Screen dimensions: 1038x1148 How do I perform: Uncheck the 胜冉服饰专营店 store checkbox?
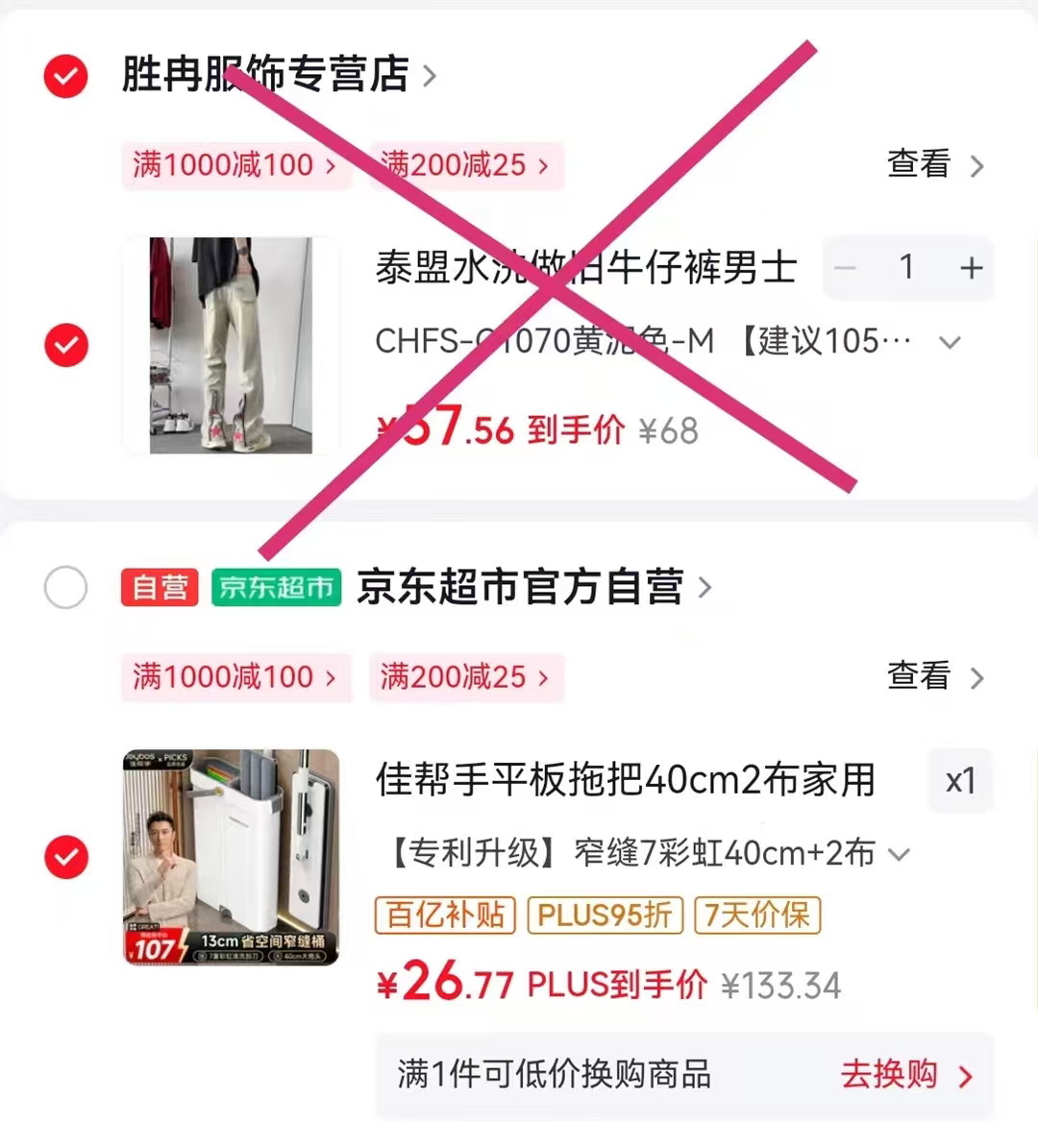click(x=65, y=76)
